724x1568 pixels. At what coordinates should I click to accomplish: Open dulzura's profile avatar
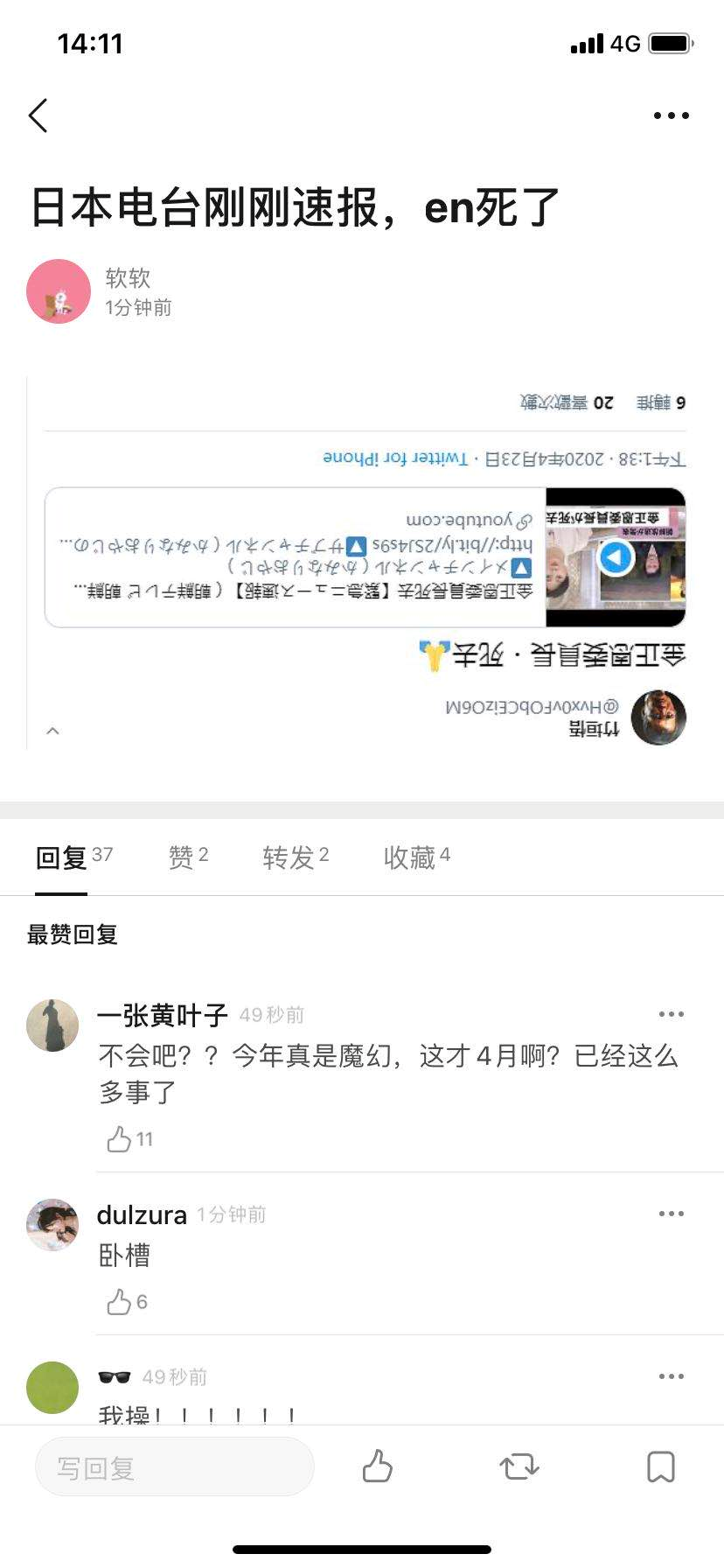tap(52, 1225)
